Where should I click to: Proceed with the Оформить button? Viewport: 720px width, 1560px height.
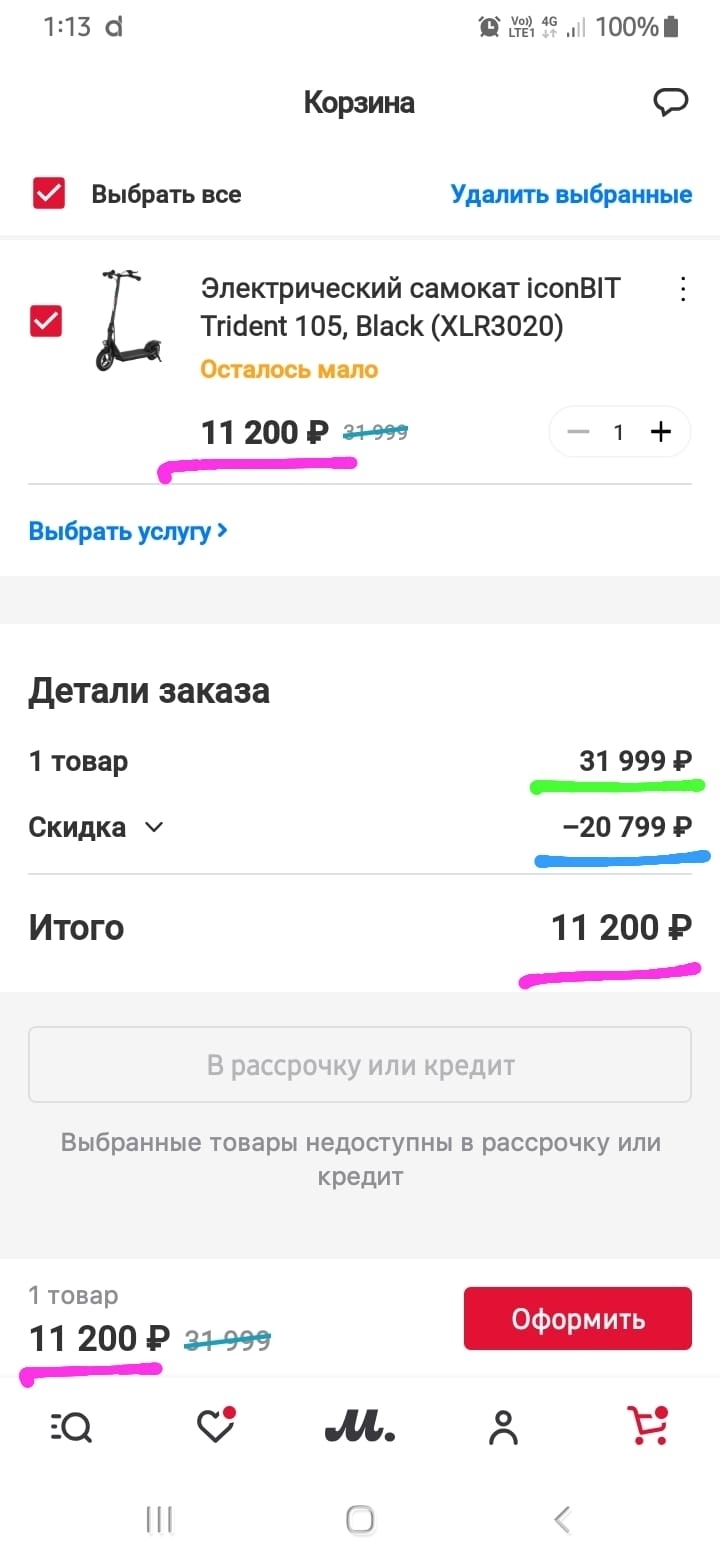click(577, 1319)
